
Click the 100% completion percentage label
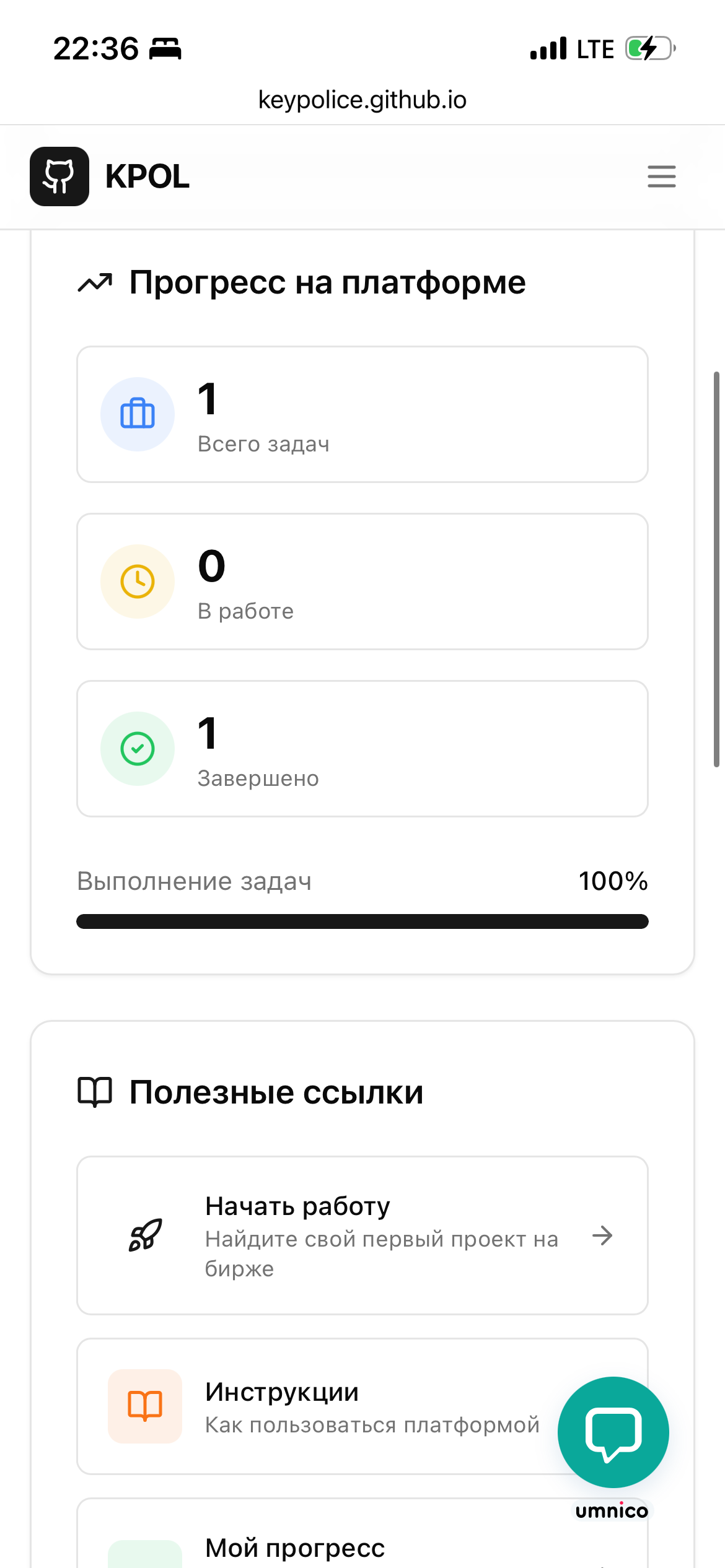coord(613,881)
